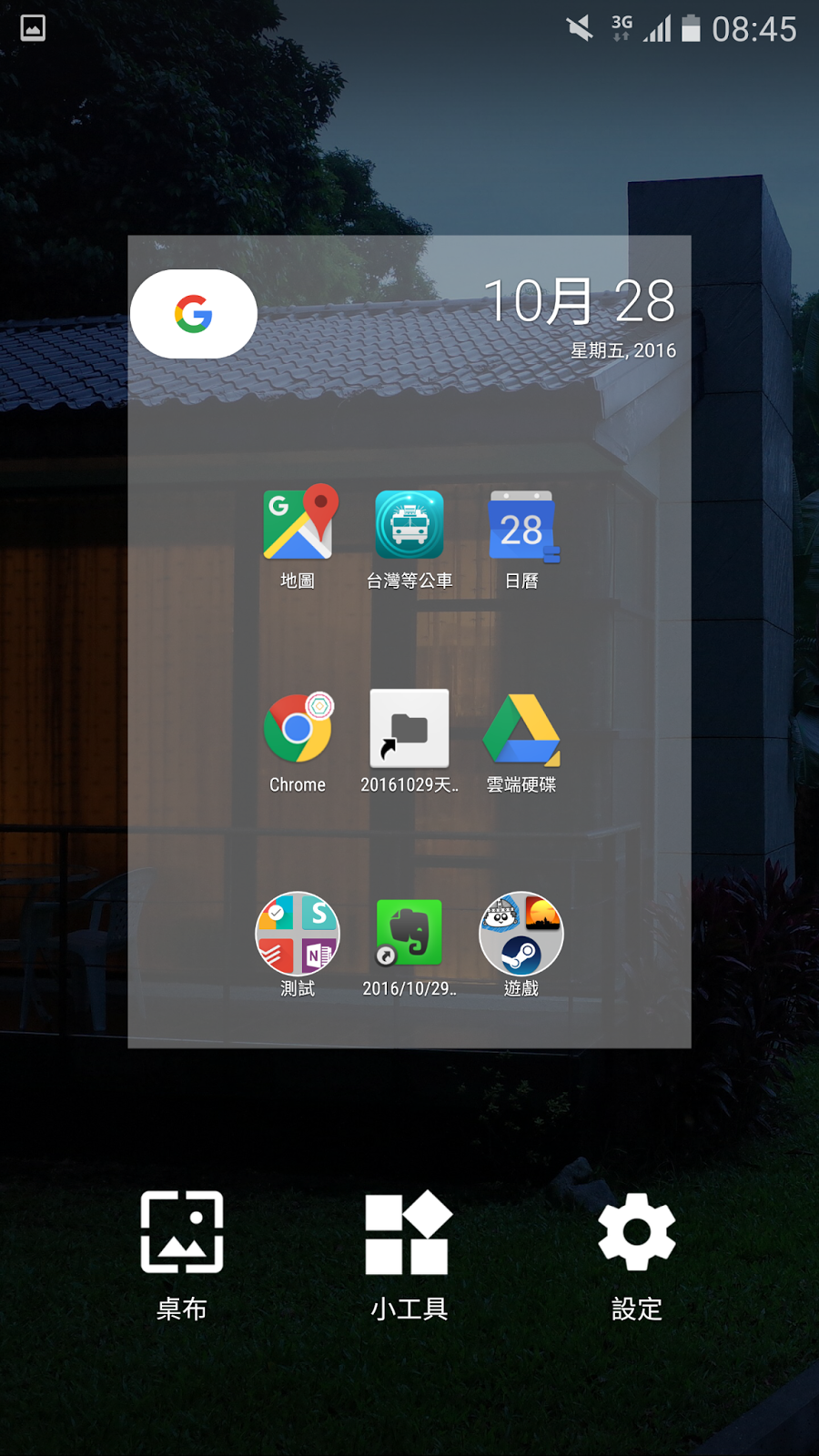Tap the Google search pill
This screenshot has height=1456, width=819.
[x=194, y=314]
